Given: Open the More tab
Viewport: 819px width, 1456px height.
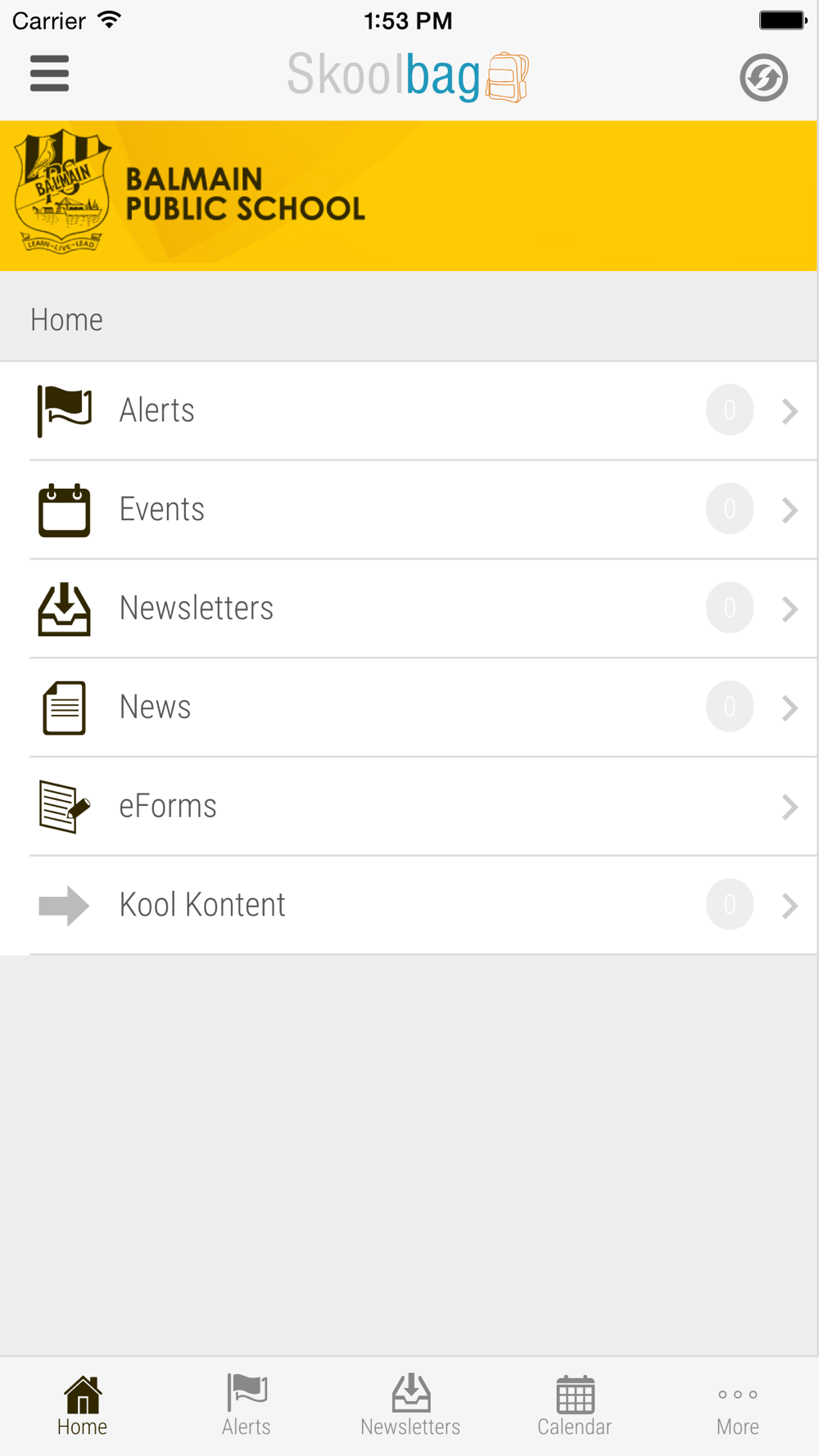Looking at the screenshot, I should click(737, 1406).
